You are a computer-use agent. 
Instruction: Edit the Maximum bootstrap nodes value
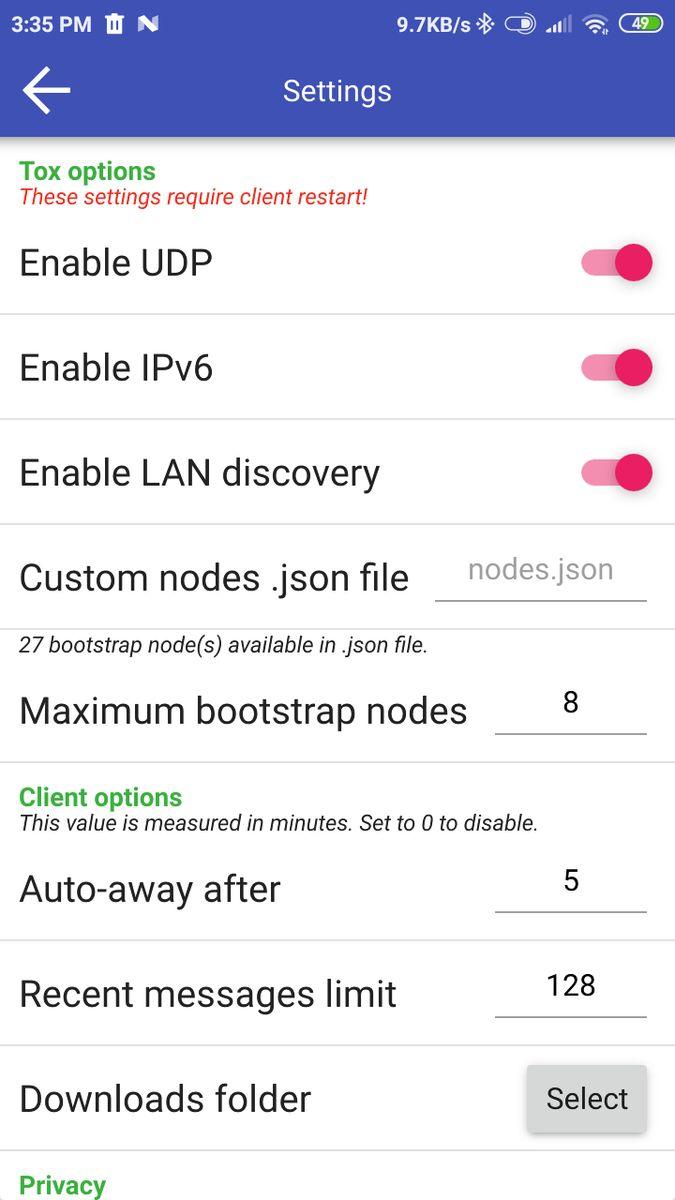click(570, 705)
